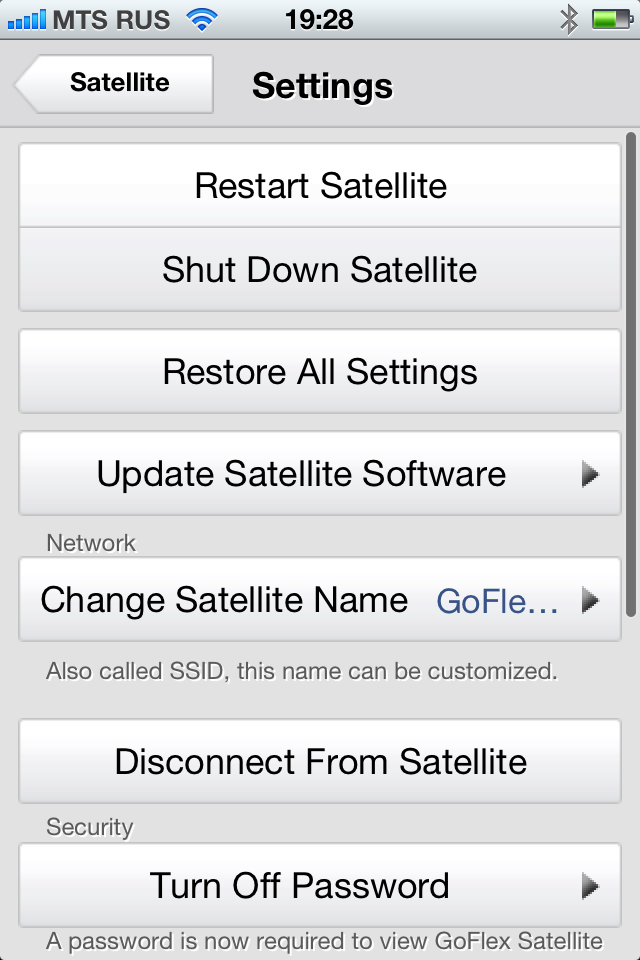640x960 pixels.
Task: Go back to the Satellite screen
Action: 116,84
